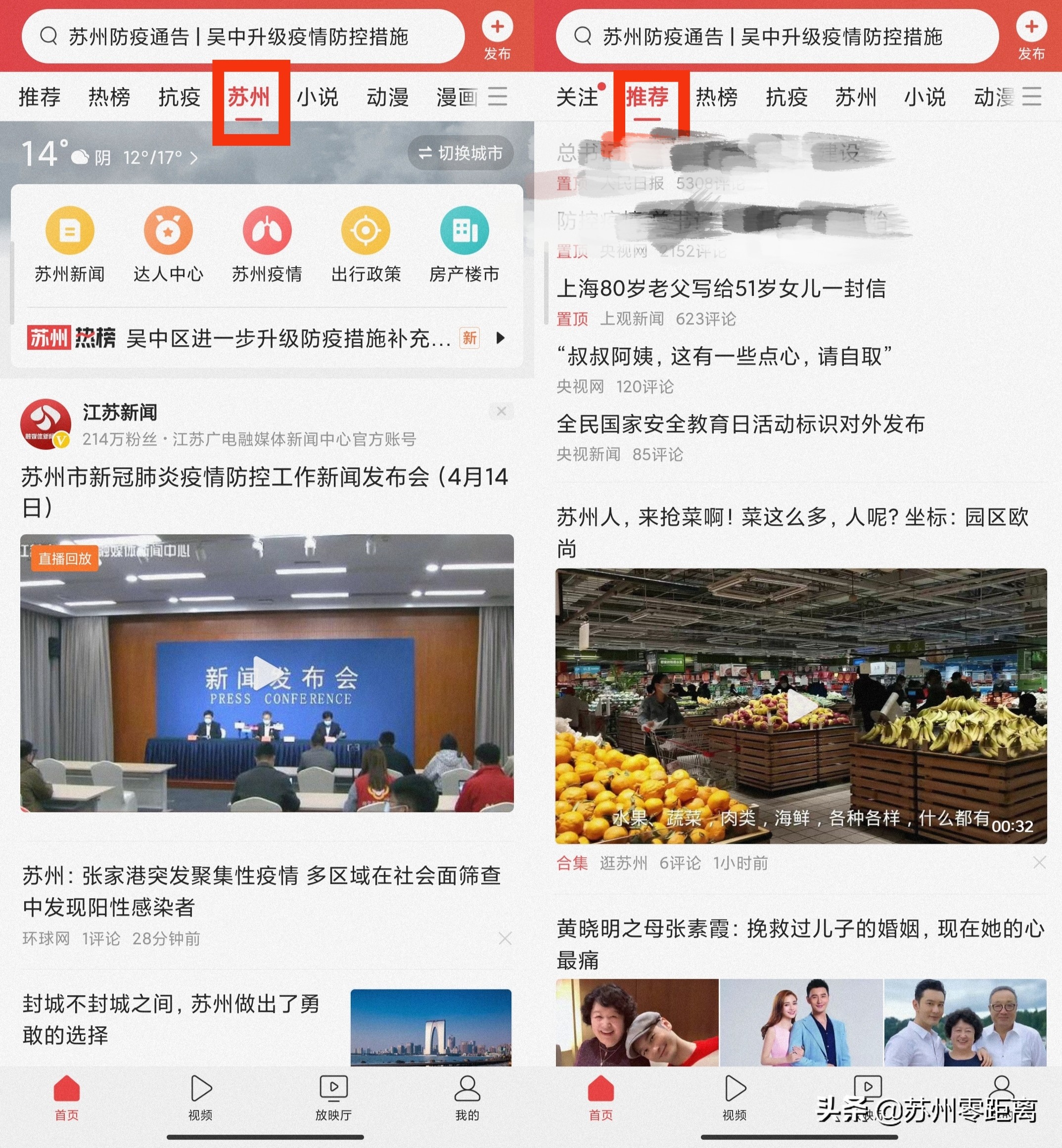
Task: Expand the weather forecast chevron
Action: tap(194, 159)
